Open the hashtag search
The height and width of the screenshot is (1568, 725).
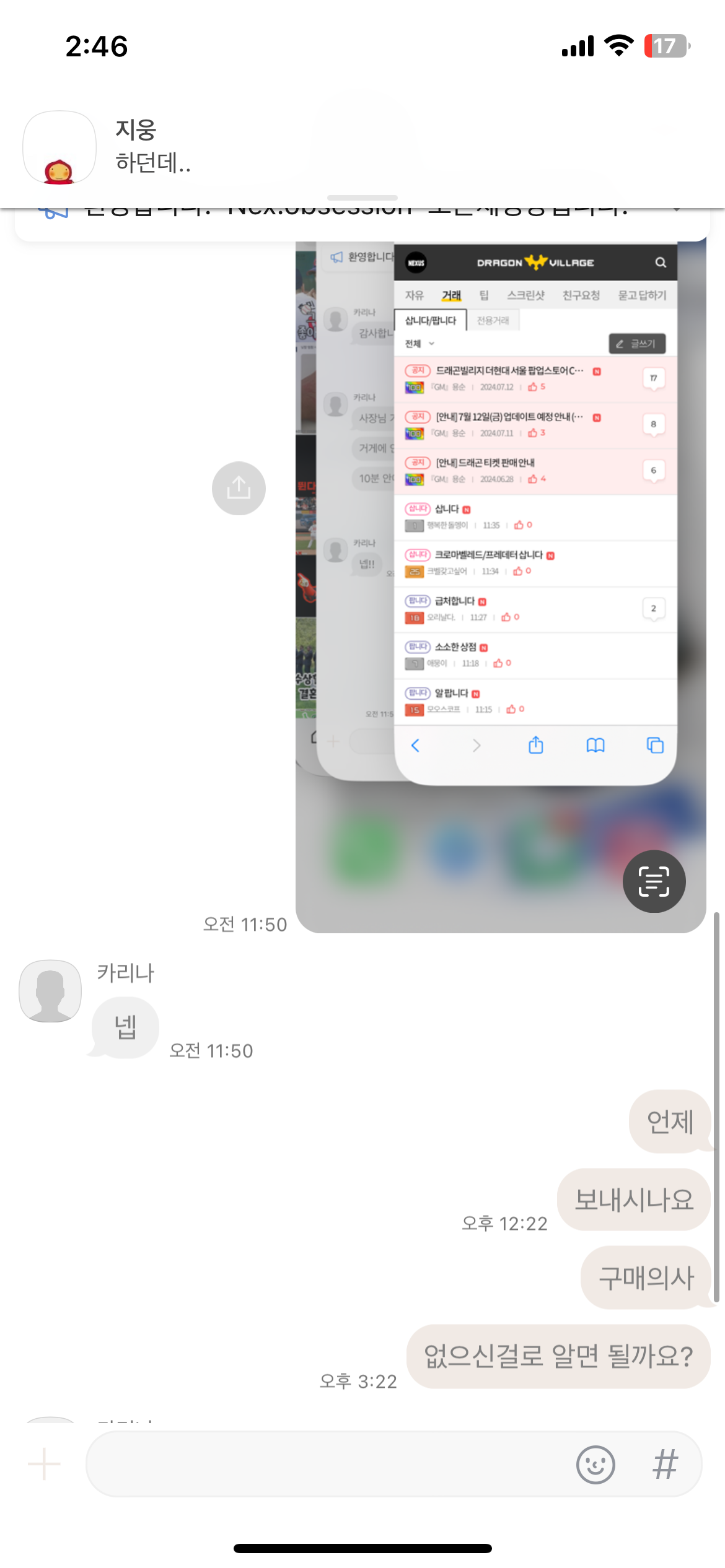click(665, 1465)
